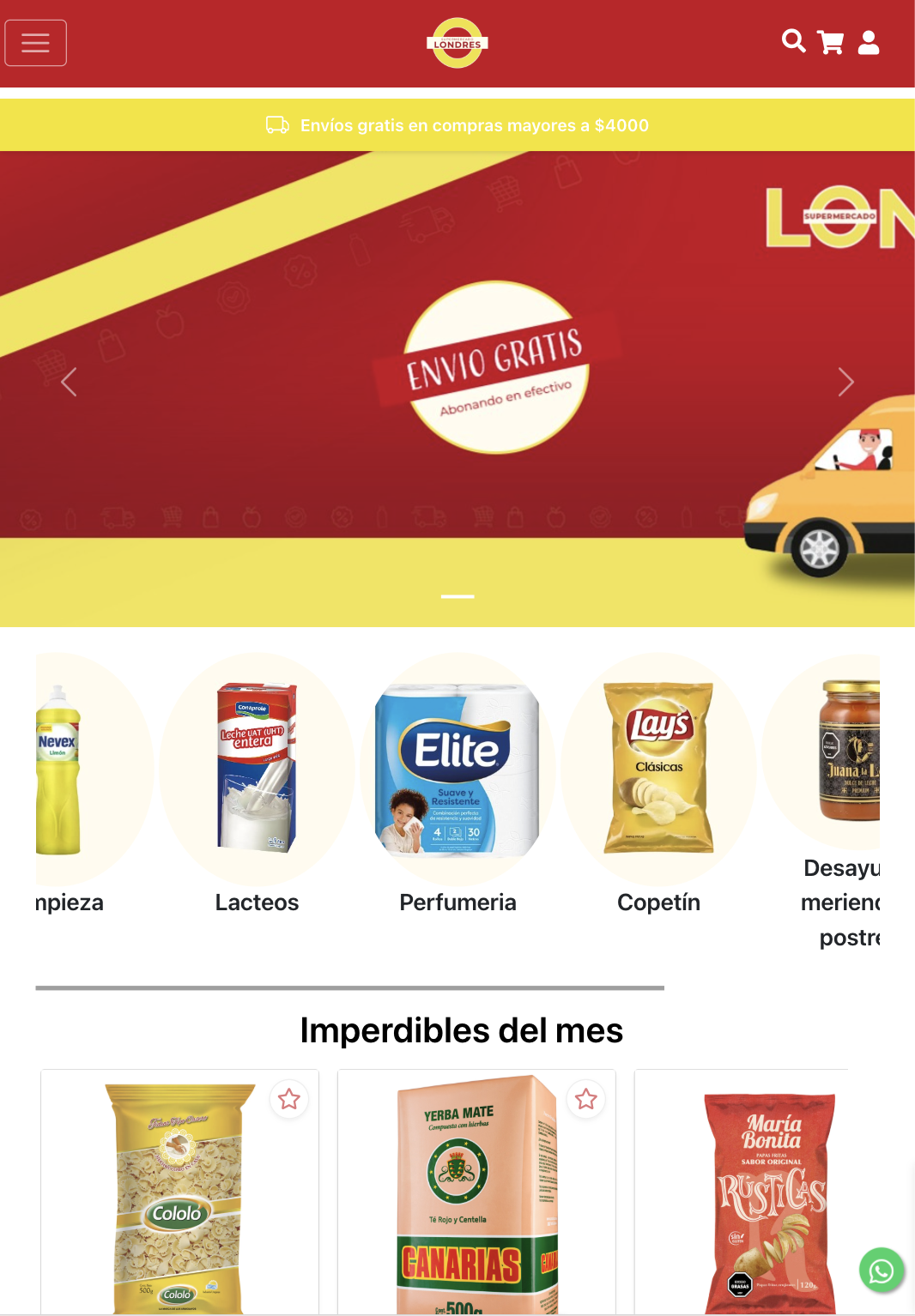This screenshot has height=1316, width=915.
Task: Favorite the Canarias yerba mate product
Action: click(586, 1099)
